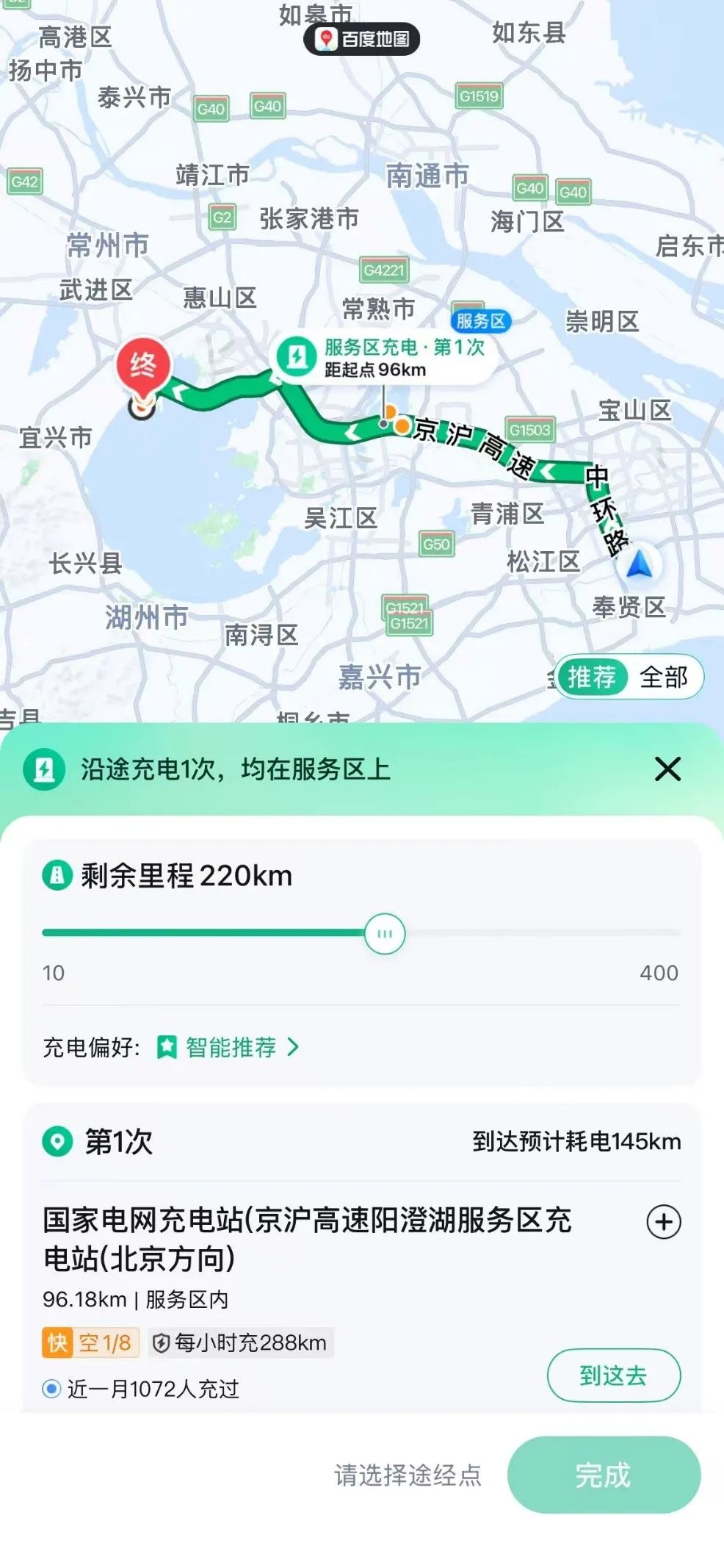
Task: Tap the 剩余里程 slider handle
Action: [385, 933]
